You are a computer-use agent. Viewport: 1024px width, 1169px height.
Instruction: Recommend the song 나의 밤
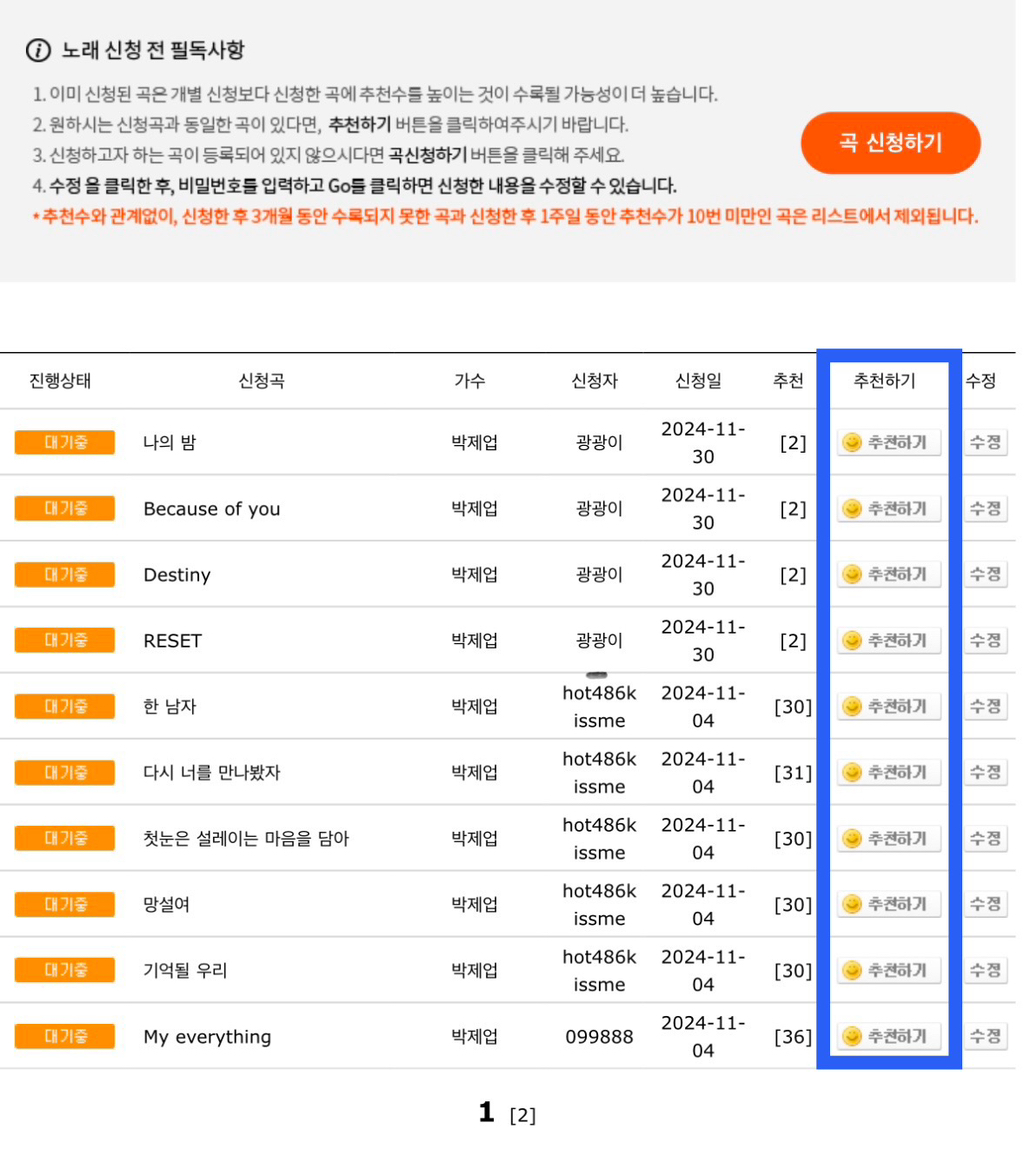[x=888, y=443]
